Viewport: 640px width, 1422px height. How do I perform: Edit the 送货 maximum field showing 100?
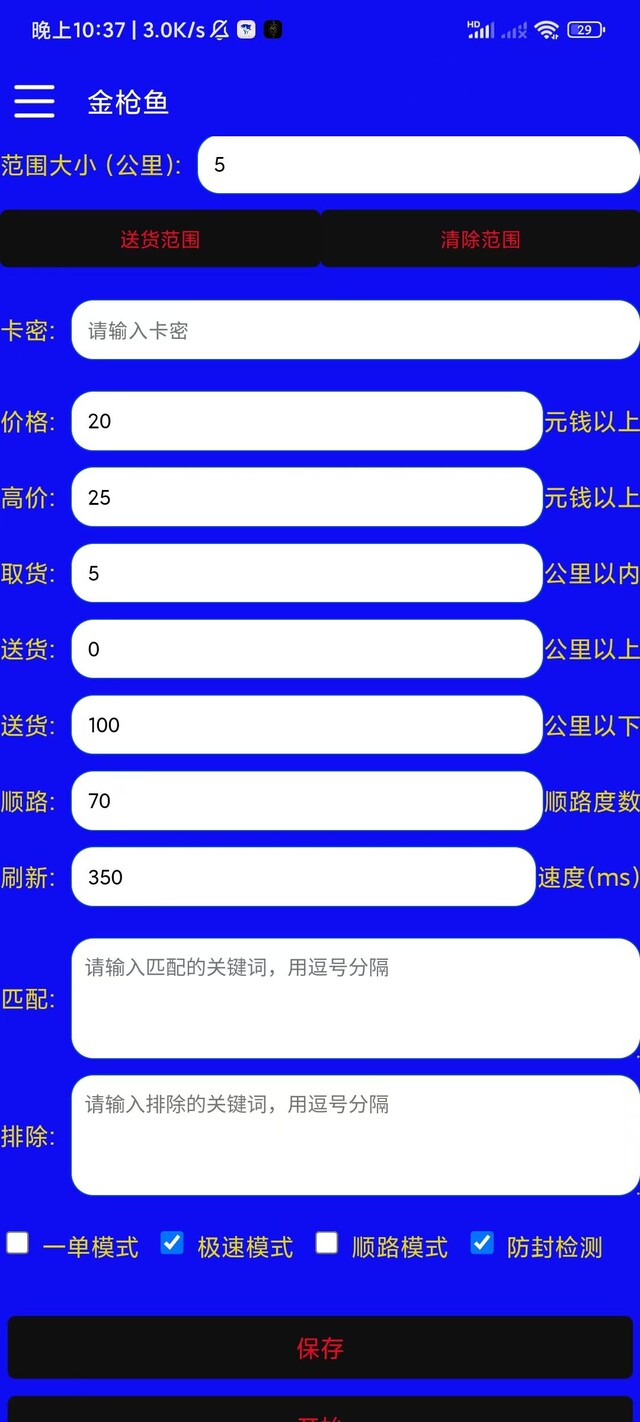coord(306,725)
